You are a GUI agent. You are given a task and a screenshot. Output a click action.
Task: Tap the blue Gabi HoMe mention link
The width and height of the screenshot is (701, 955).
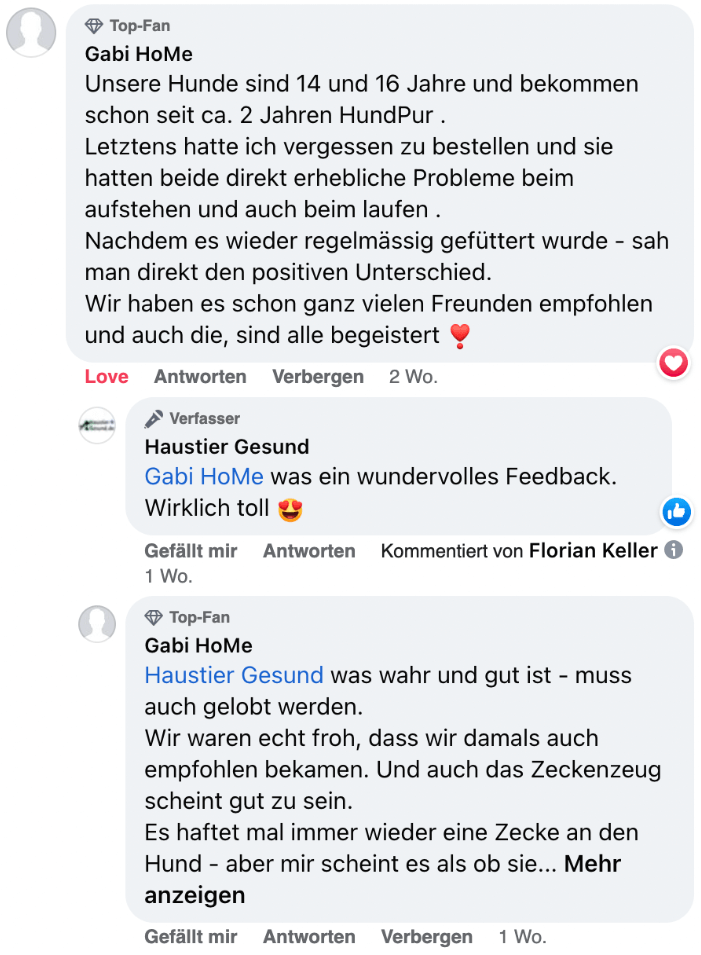[x=204, y=477]
